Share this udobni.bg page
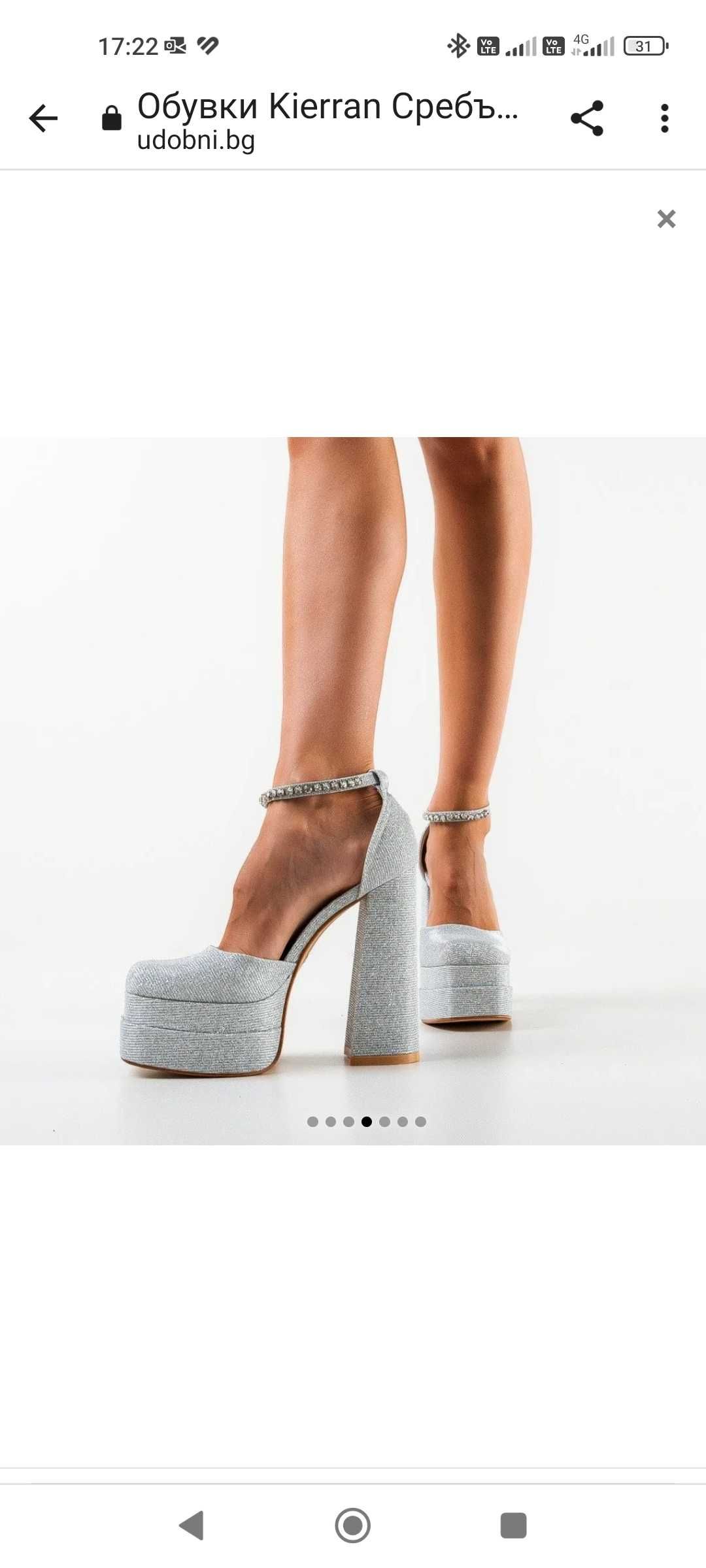Screen dimensions: 706x1568 (x=586, y=119)
